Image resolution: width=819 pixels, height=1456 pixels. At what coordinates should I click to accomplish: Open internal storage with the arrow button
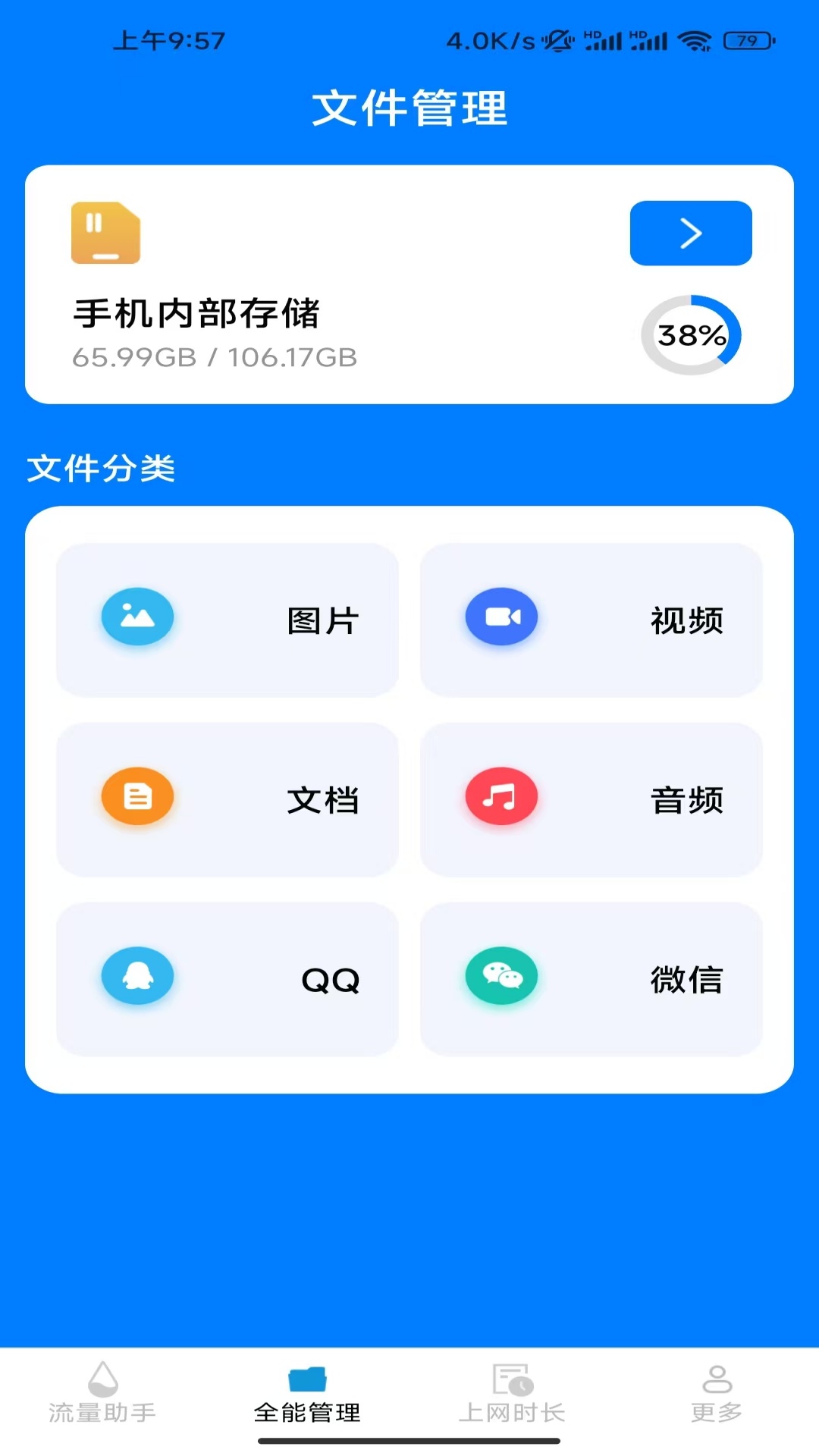690,234
